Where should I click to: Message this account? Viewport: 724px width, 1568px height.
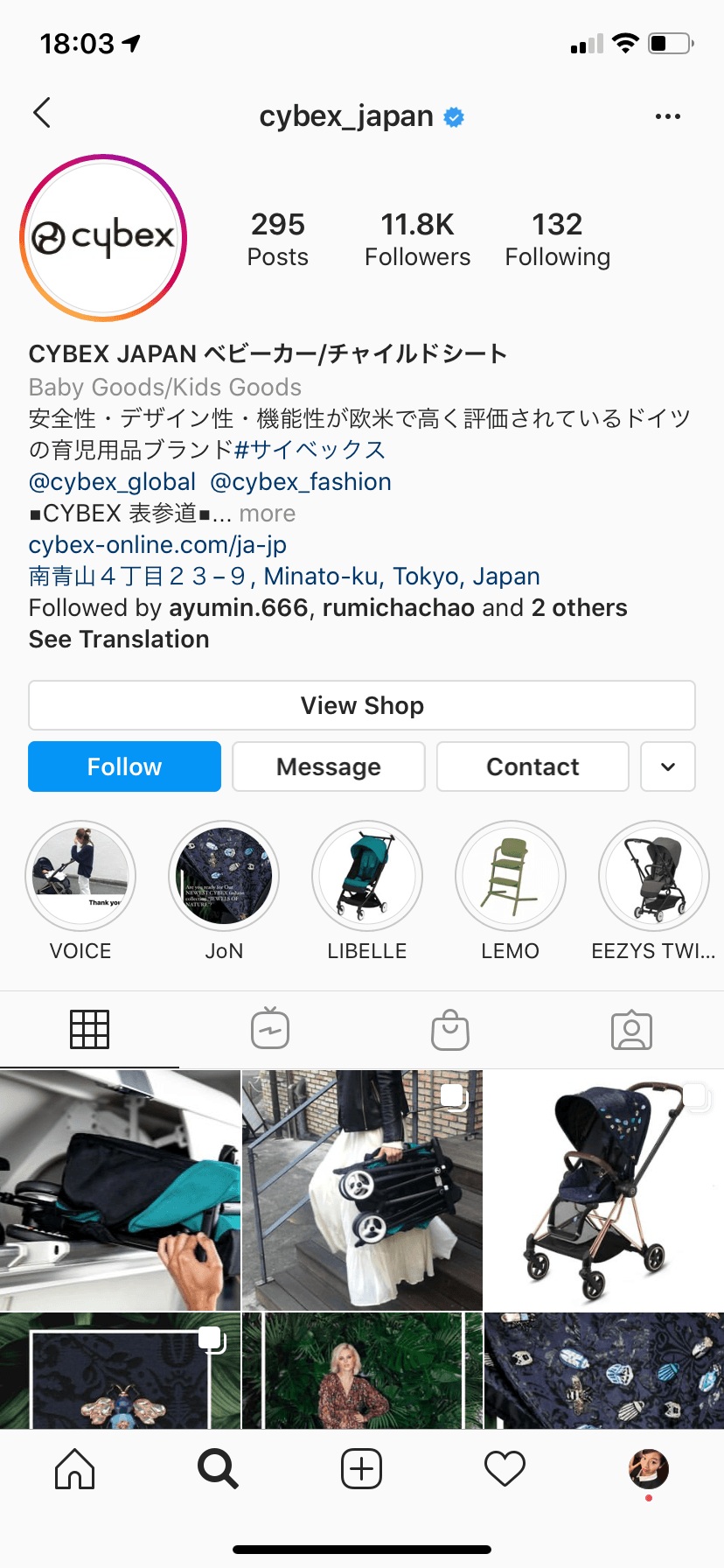[329, 766]
